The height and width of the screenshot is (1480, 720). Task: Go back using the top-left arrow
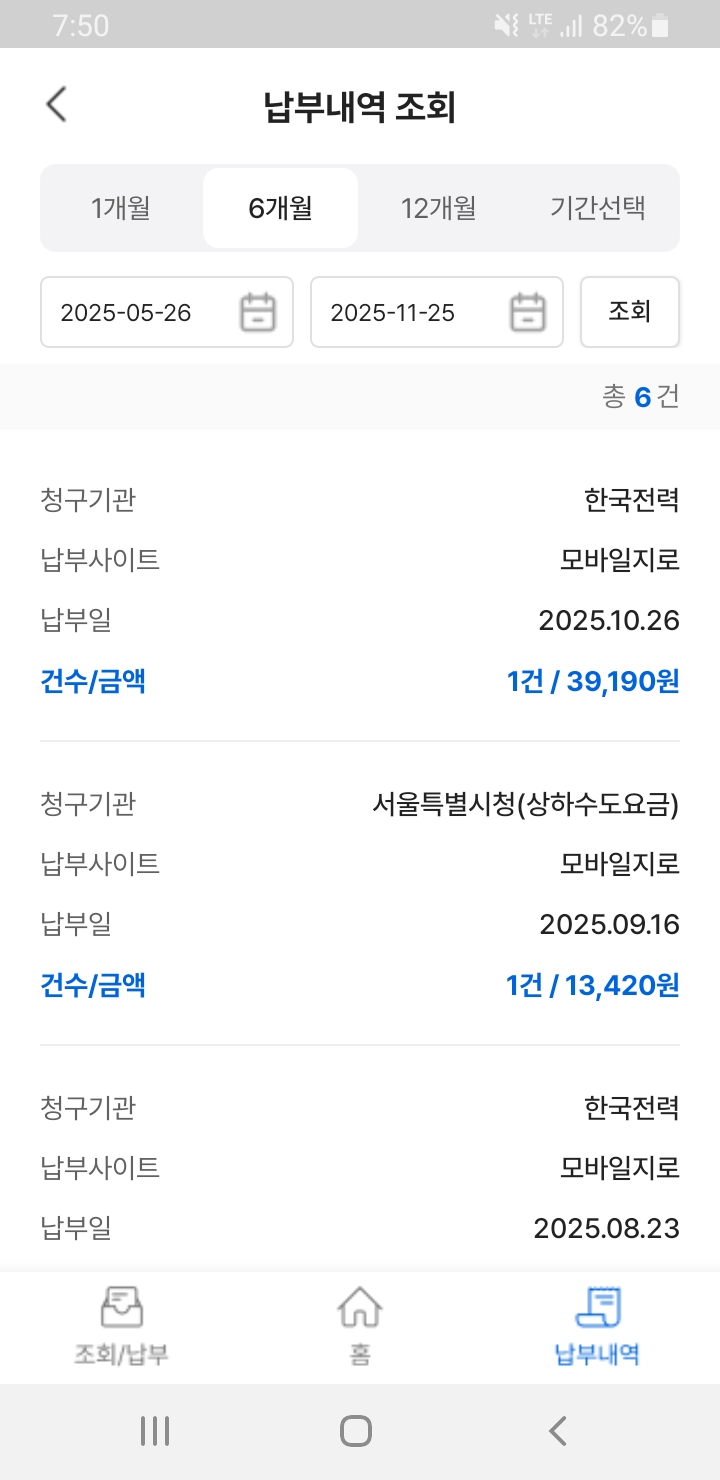tap(57, 105)
